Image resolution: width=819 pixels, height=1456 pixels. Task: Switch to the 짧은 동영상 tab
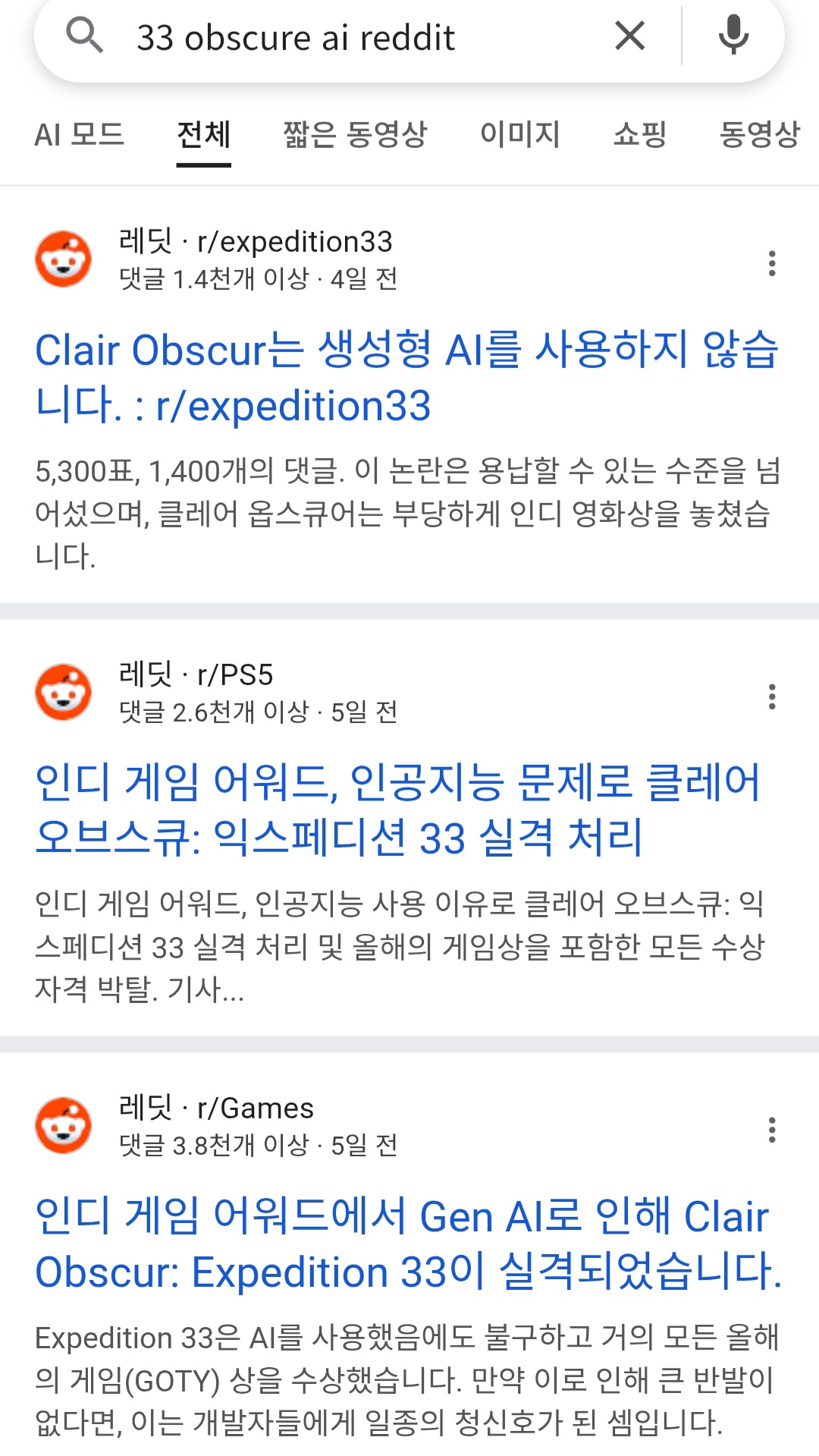pos(355,135)
